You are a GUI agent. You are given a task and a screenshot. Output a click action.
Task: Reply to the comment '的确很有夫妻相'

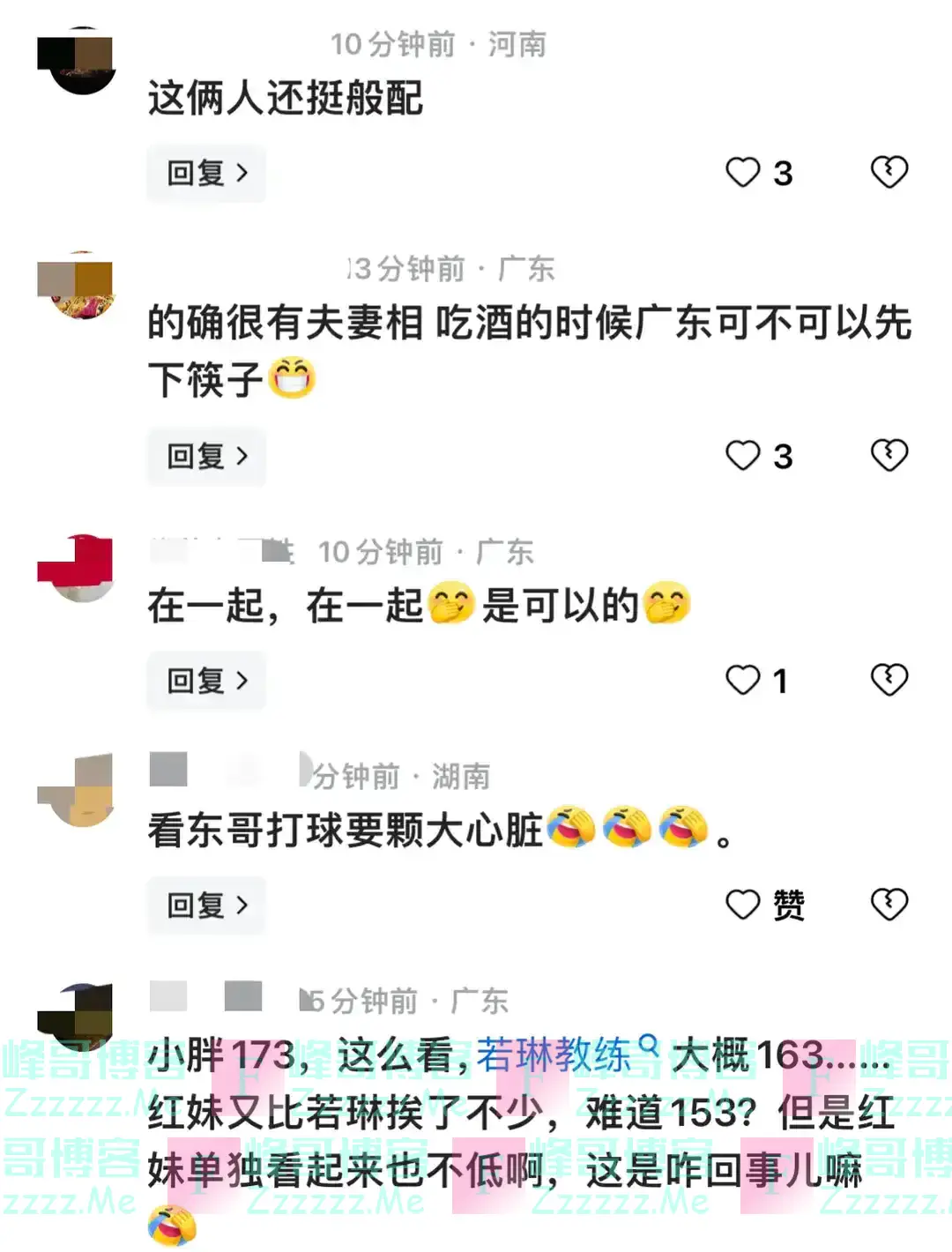pos(206,456)
